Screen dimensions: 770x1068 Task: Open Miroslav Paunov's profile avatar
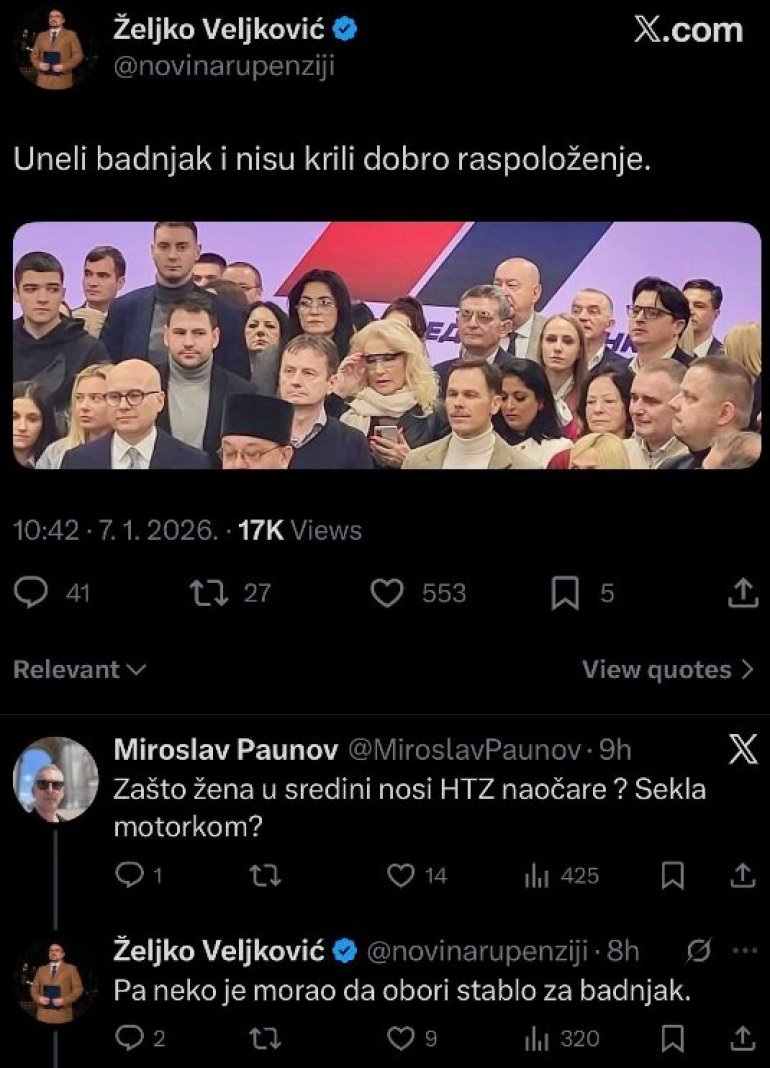point(56,779)
